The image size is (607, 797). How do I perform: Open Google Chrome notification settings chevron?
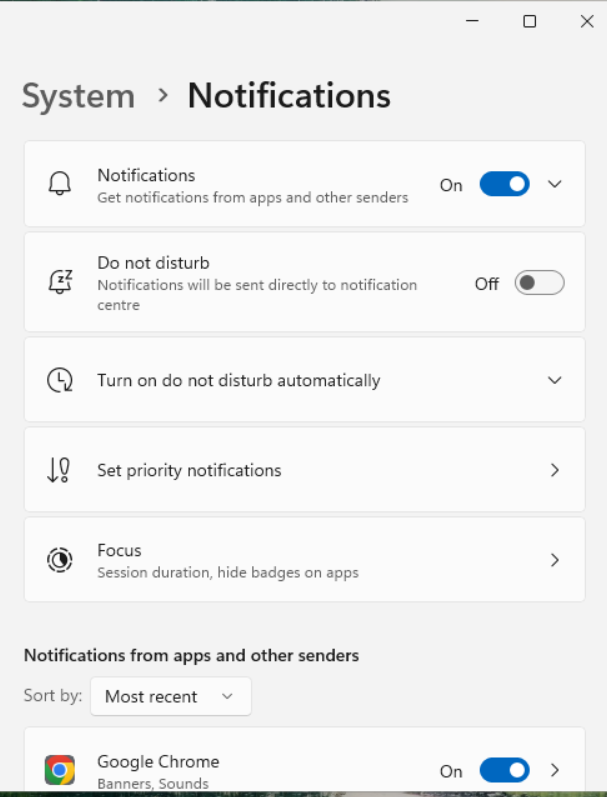(555, 770)
